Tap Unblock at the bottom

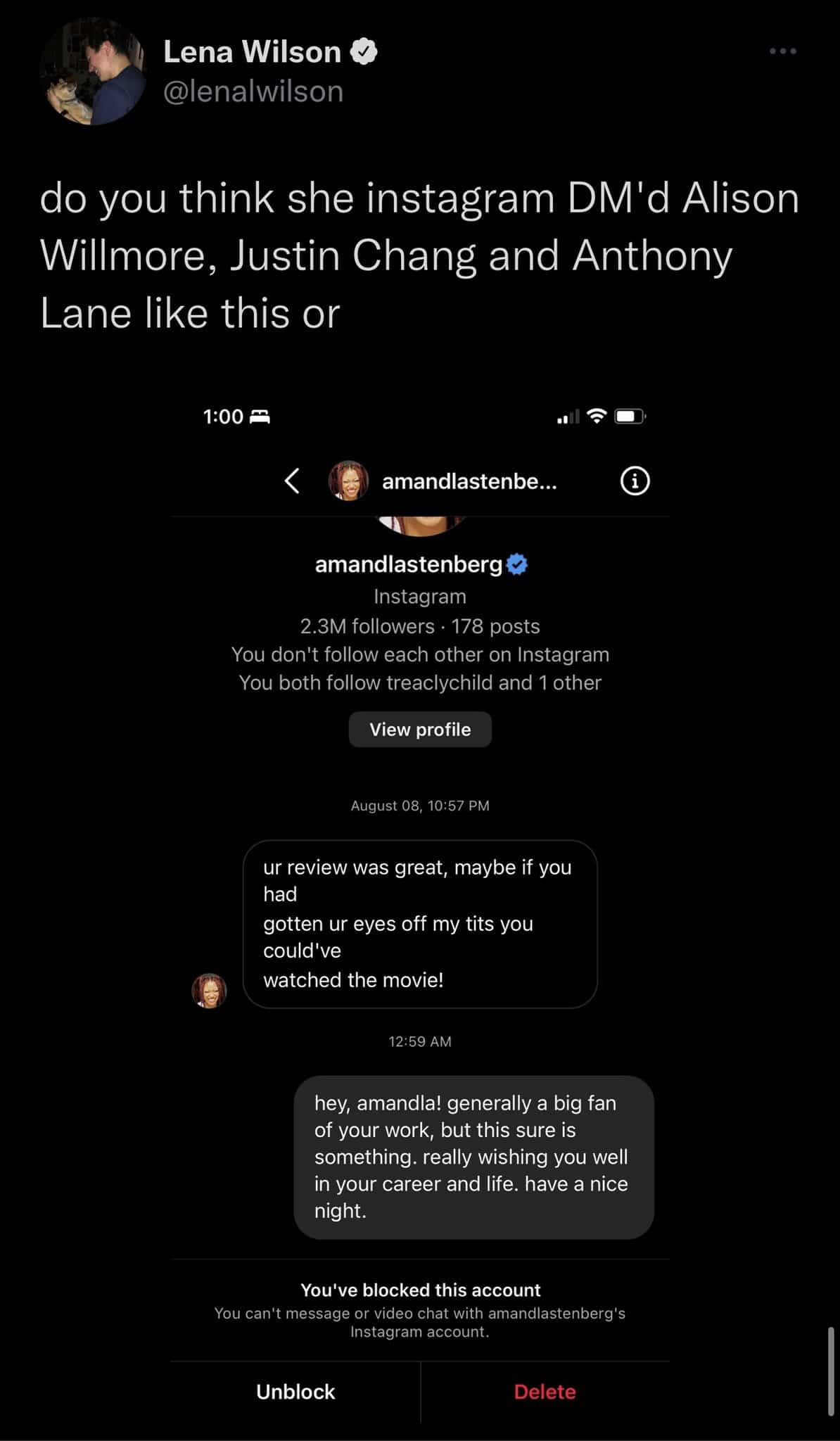(x=295, y=1390)
